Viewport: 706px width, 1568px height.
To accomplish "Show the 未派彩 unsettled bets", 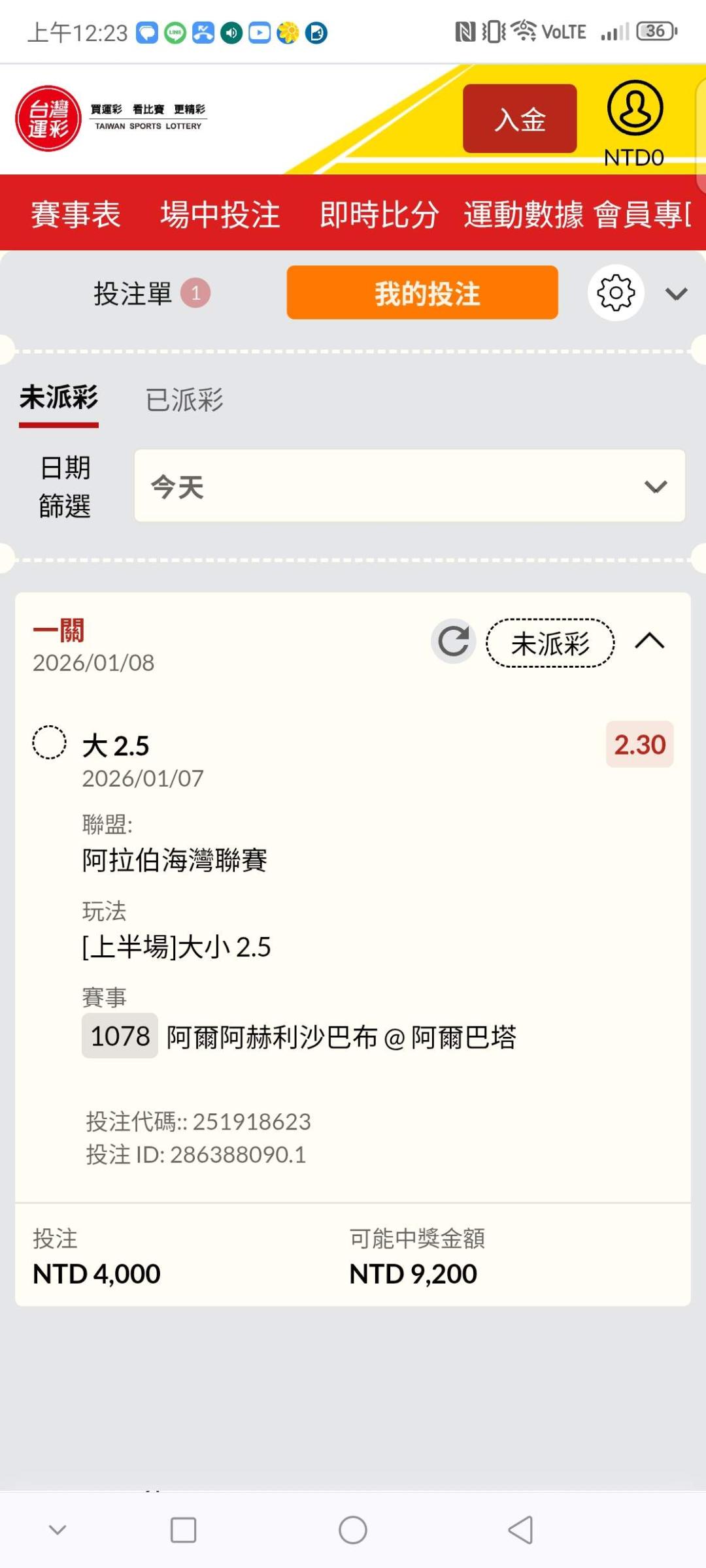I will click(x=59, y=398).
